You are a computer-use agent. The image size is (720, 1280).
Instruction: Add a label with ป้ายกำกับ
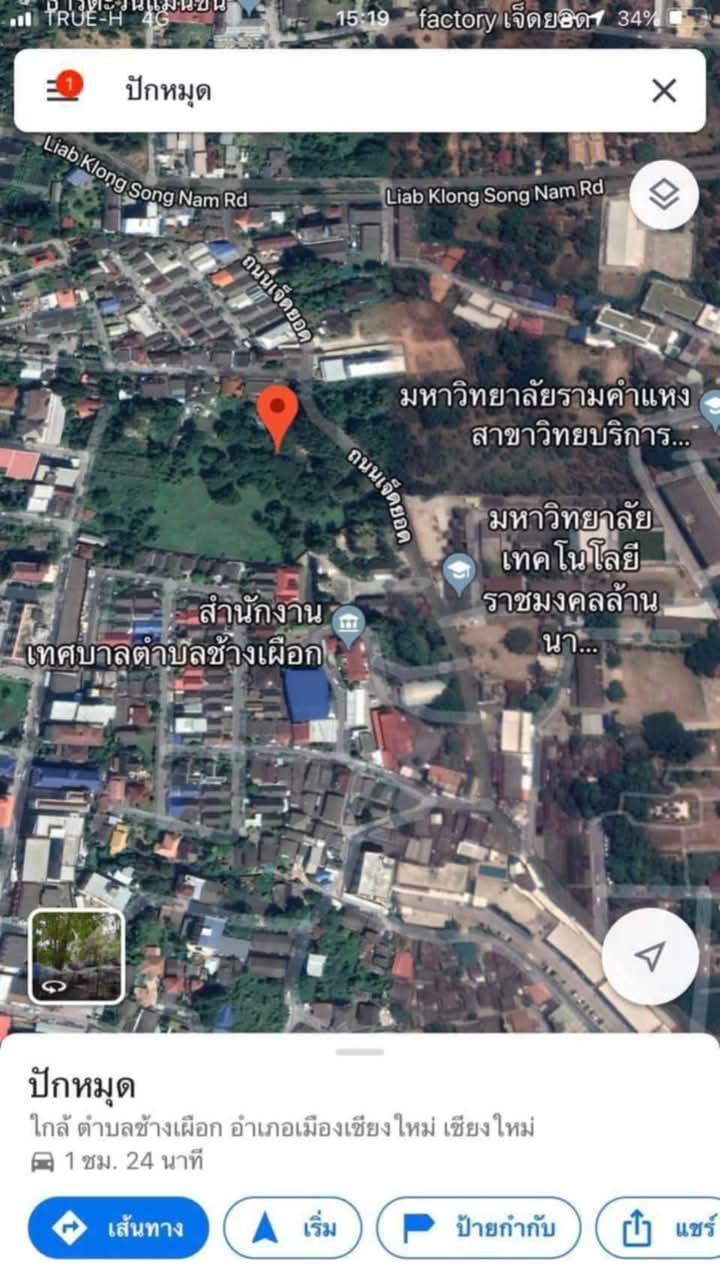tap(478, 1227)
